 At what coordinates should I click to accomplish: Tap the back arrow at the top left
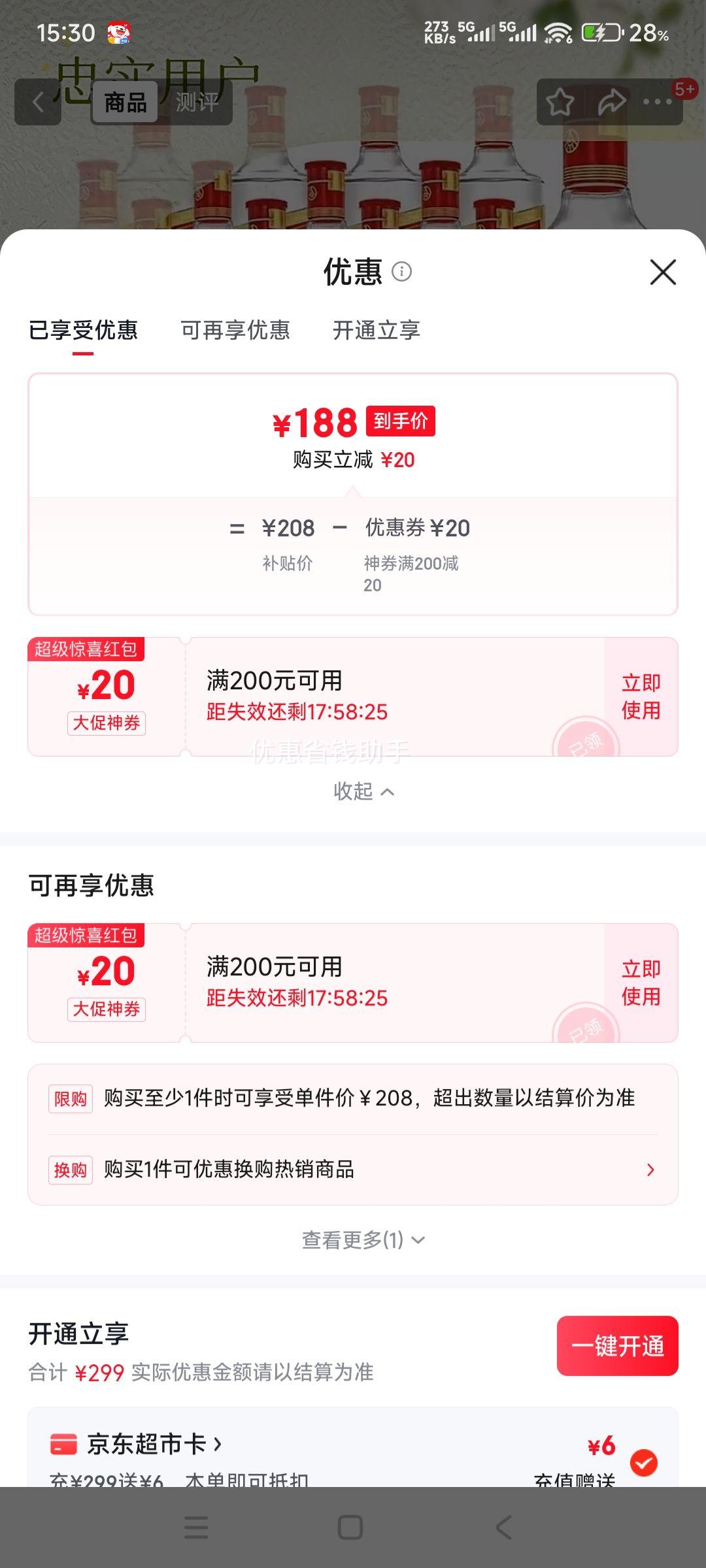37,102
